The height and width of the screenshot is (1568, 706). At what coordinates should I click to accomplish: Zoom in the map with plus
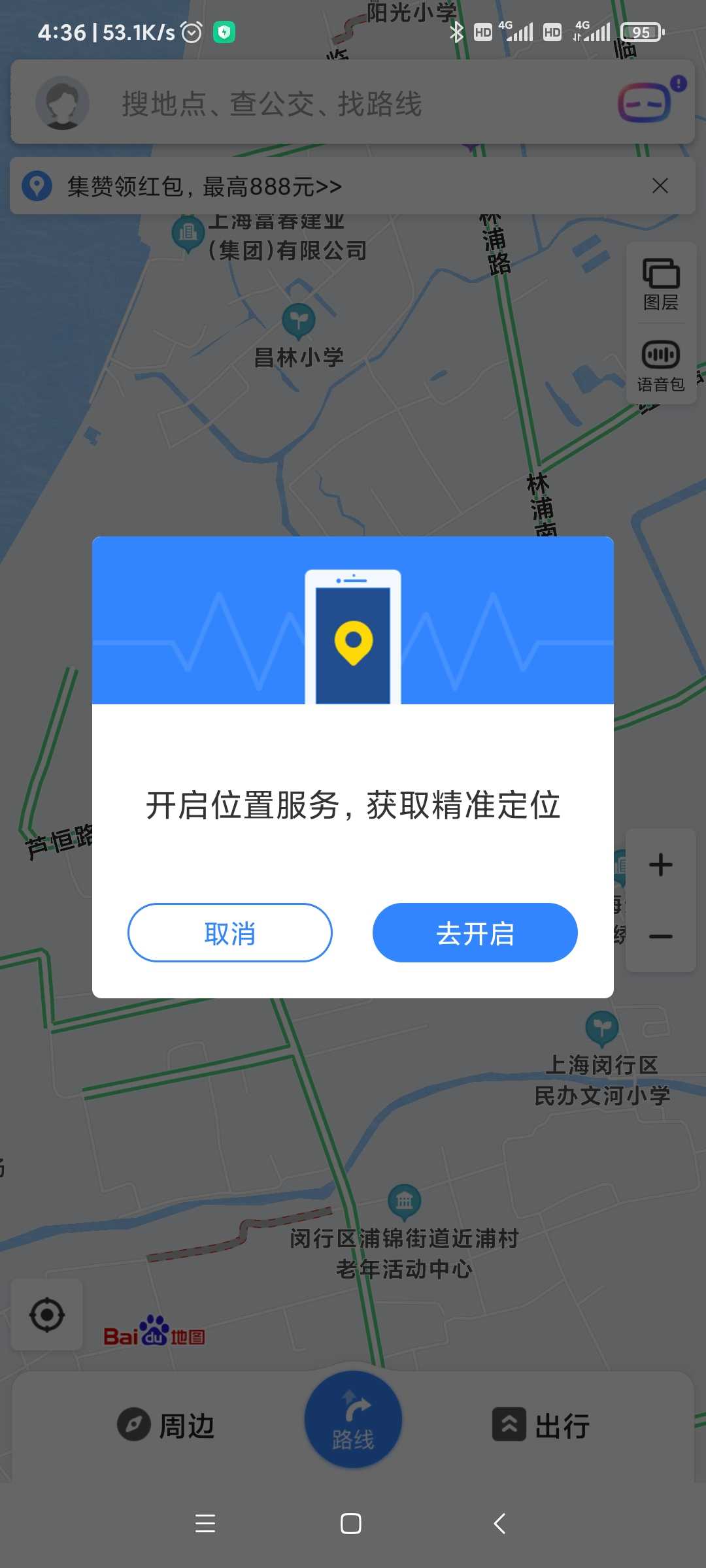661,865
